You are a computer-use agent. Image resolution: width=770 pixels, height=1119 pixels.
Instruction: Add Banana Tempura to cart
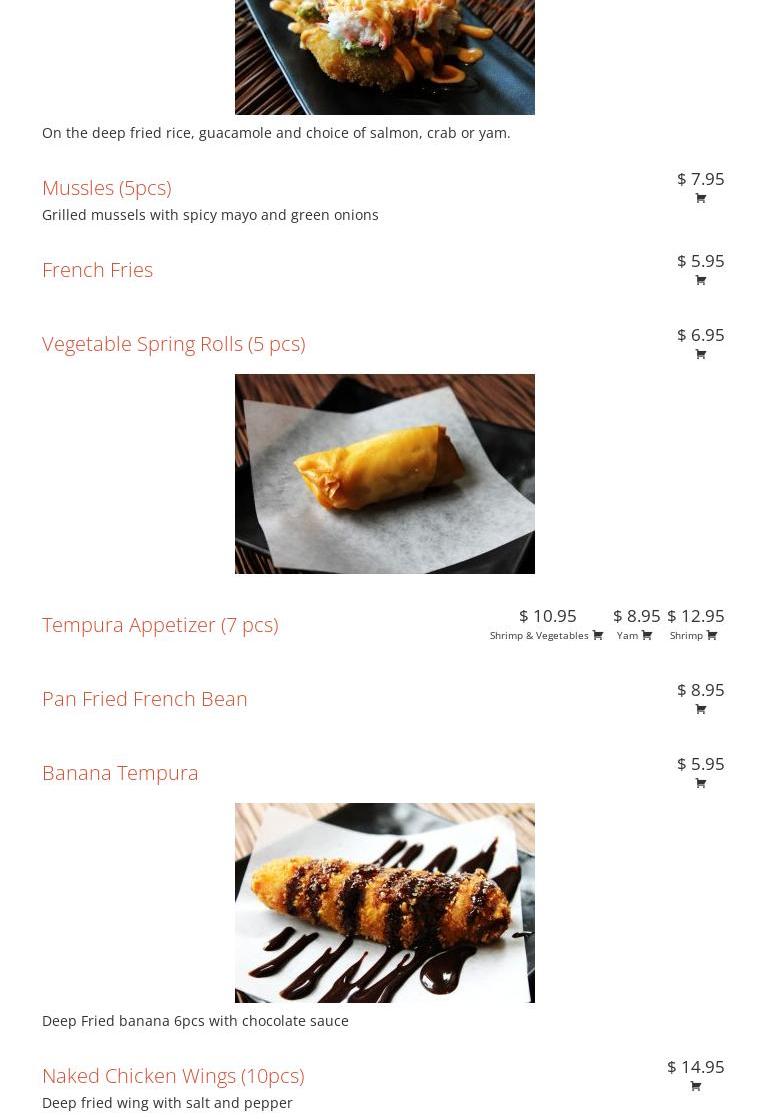tap(700, 783)
